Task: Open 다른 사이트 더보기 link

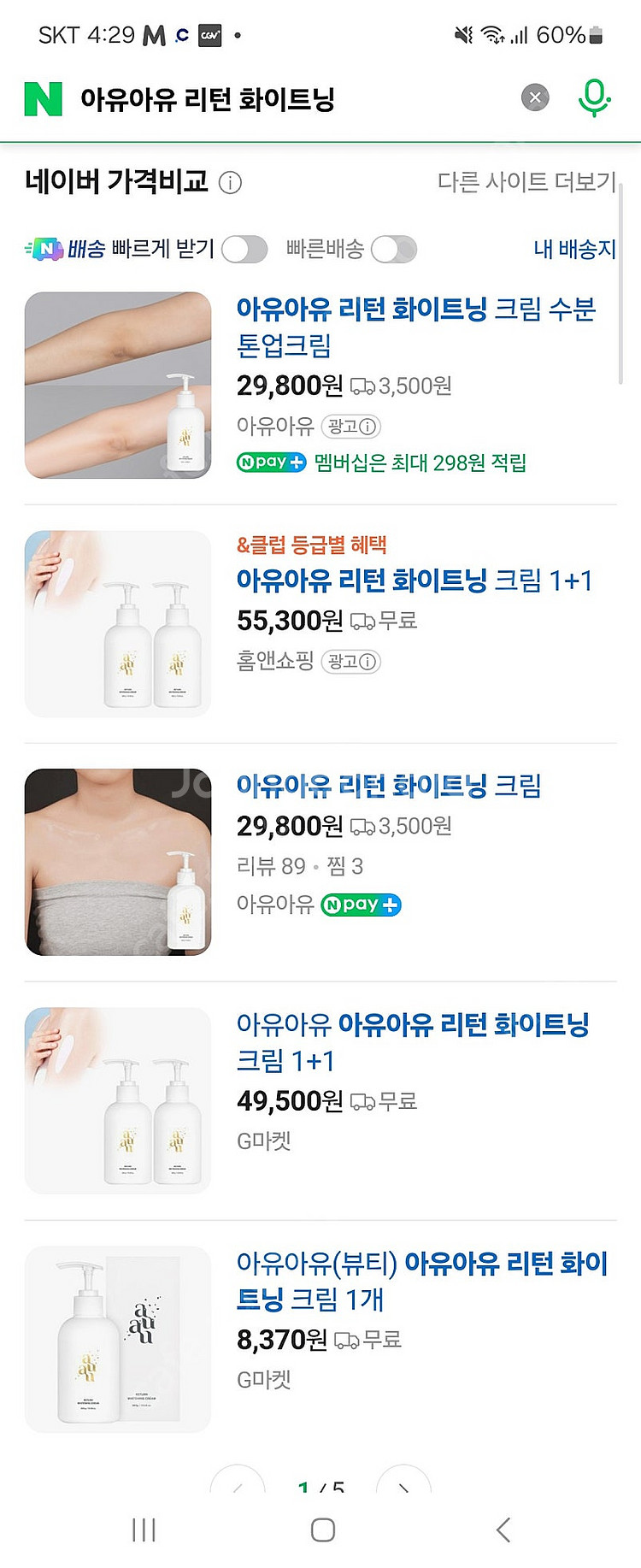Action: point(526,181)
